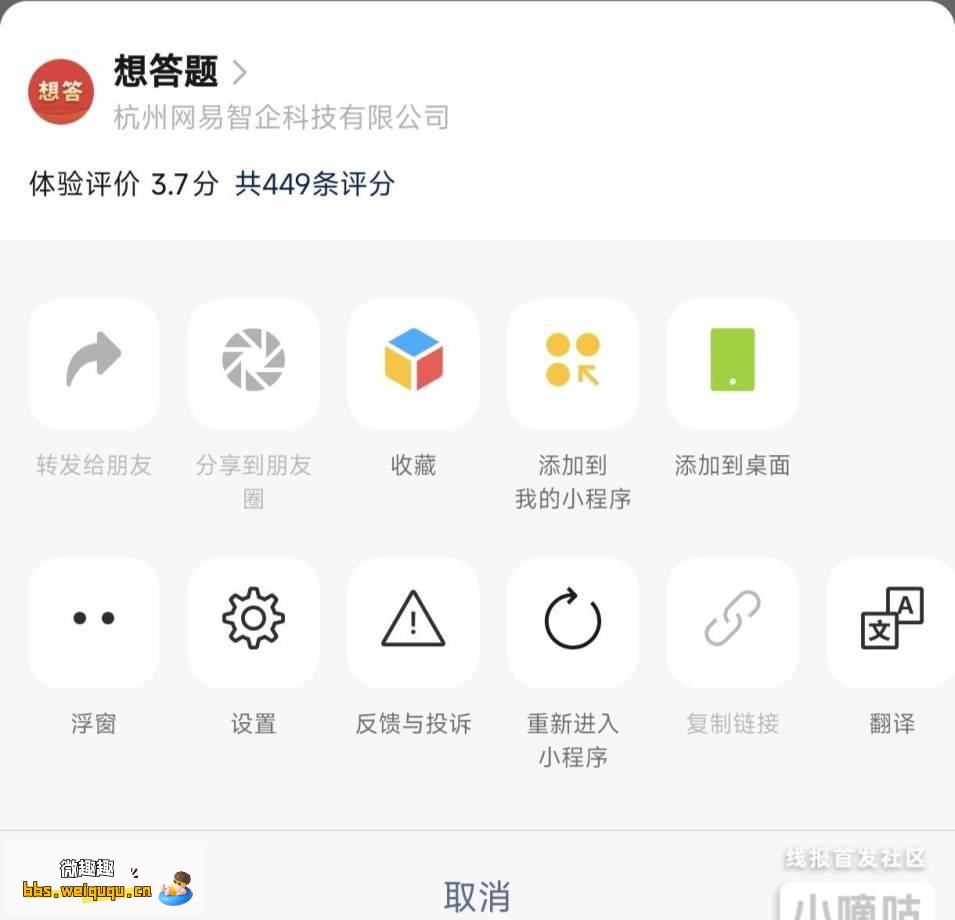The height and width of the screenshot is (920, 955).
Task: Choose 添加到桌面 shortcut option
Action: point(732,364)
